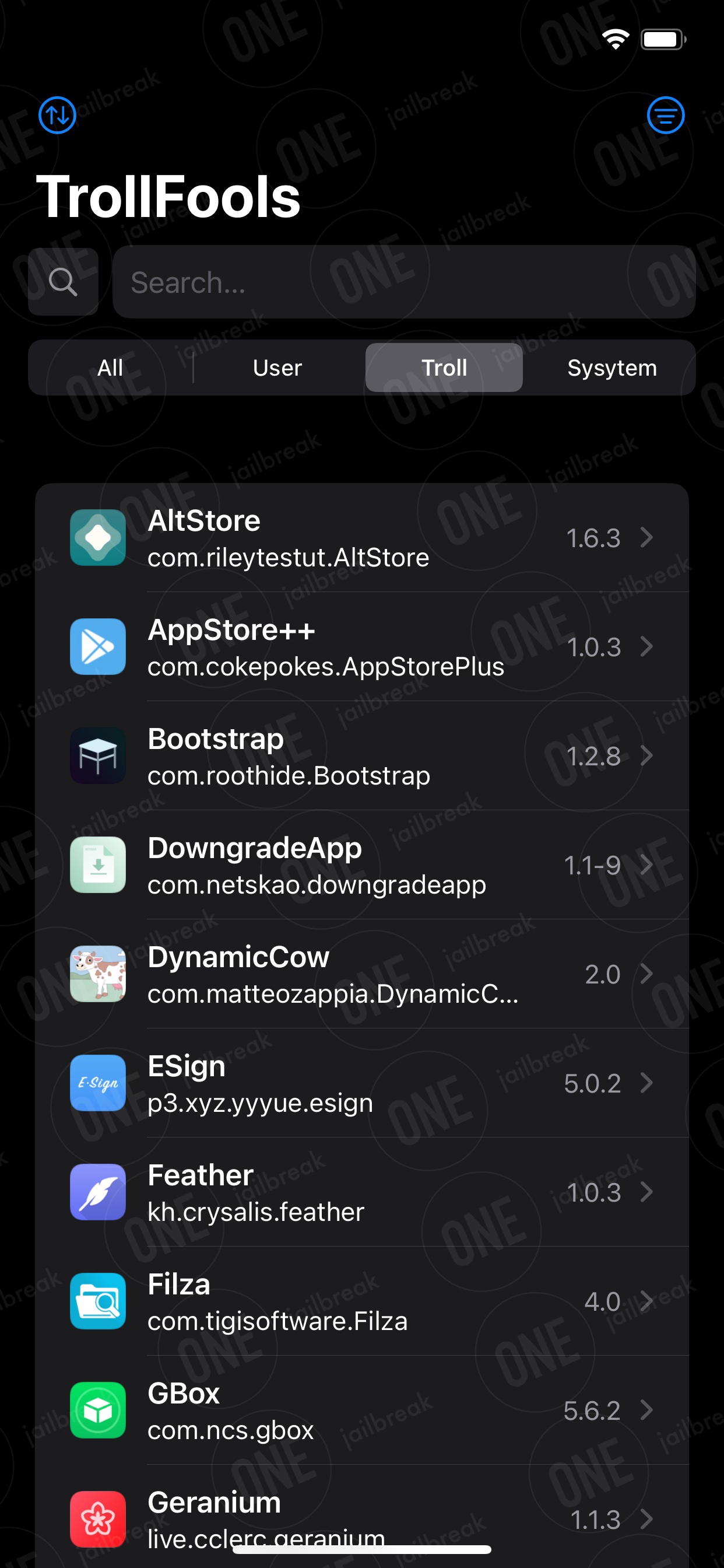The width and height of the screenshot is (724, 1568).
Task: Open DowngradeApp details
Action: 362,865
